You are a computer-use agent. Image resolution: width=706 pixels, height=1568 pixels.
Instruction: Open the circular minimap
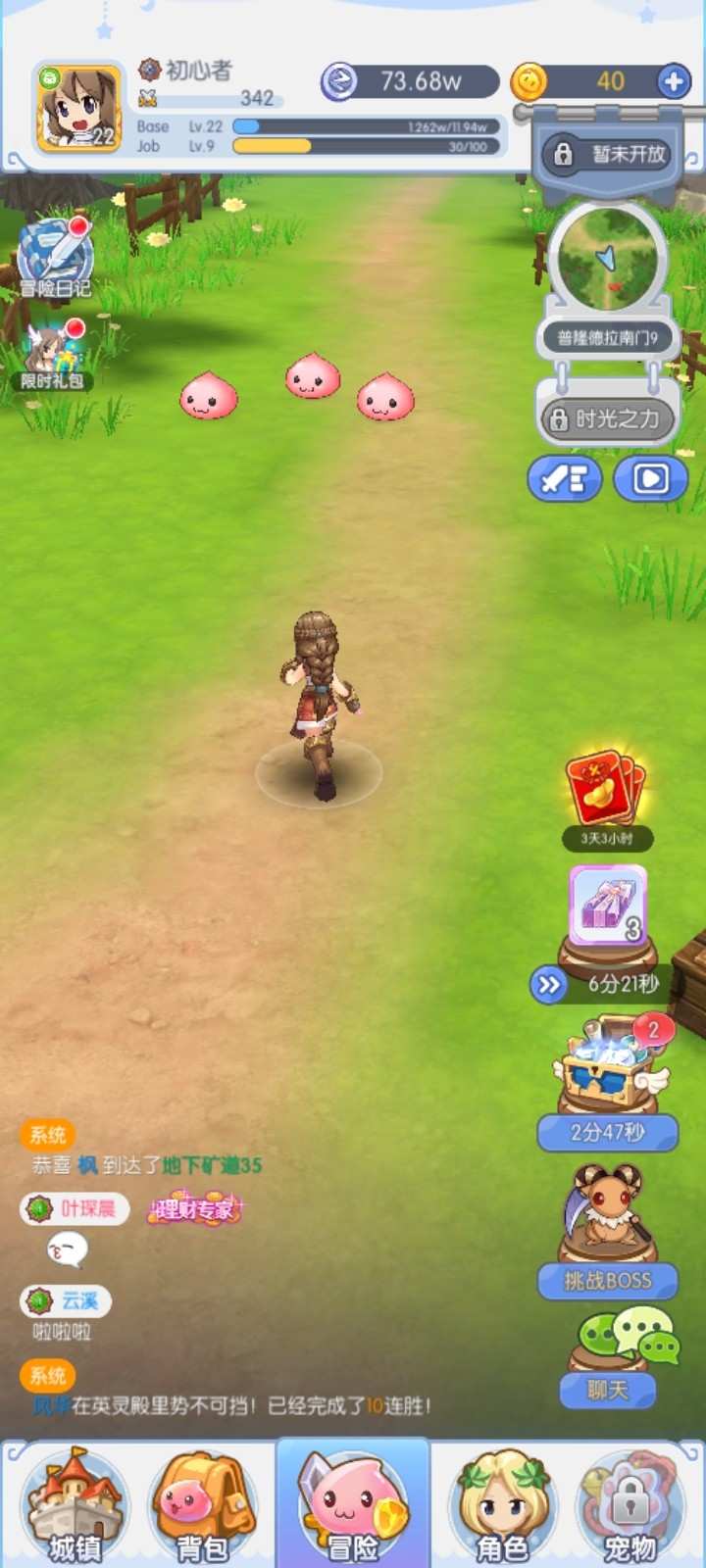(x=607, y=259)
